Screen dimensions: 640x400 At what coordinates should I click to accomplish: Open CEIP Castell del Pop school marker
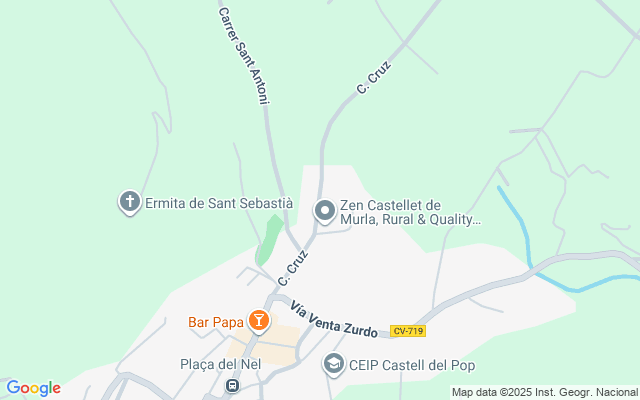[334, 365]
